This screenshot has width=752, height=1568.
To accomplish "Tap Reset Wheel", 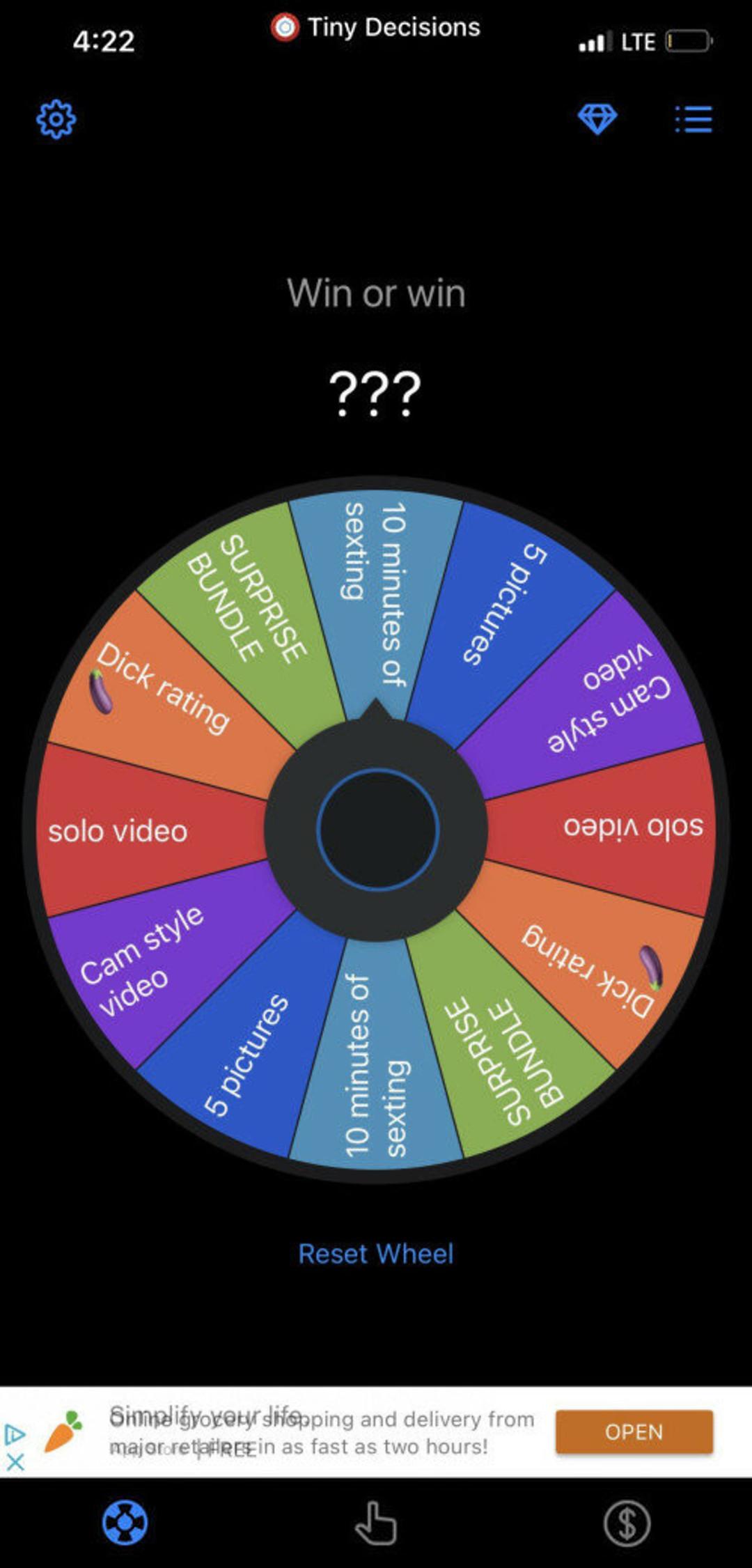I will 375,1254.
